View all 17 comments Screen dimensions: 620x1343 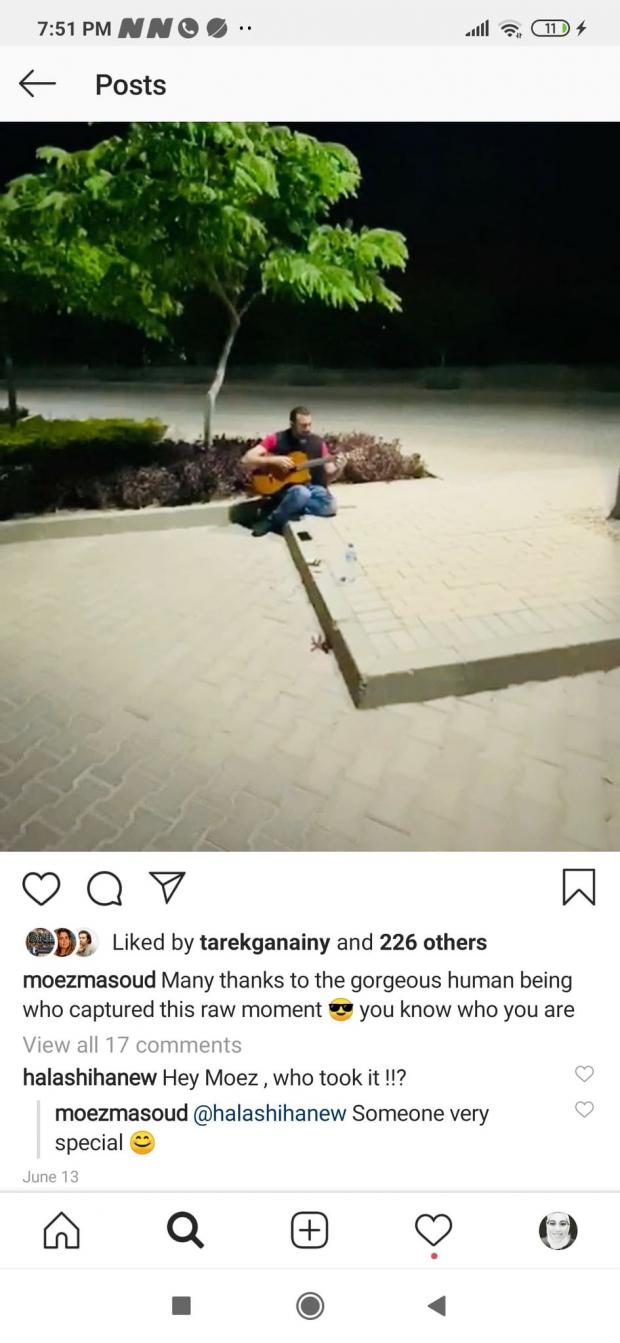(x=132, y=1045)
